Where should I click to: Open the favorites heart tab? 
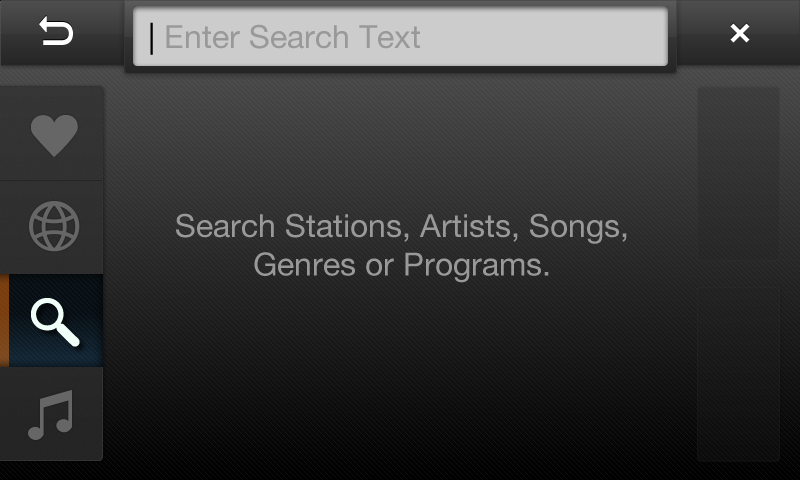53,134
